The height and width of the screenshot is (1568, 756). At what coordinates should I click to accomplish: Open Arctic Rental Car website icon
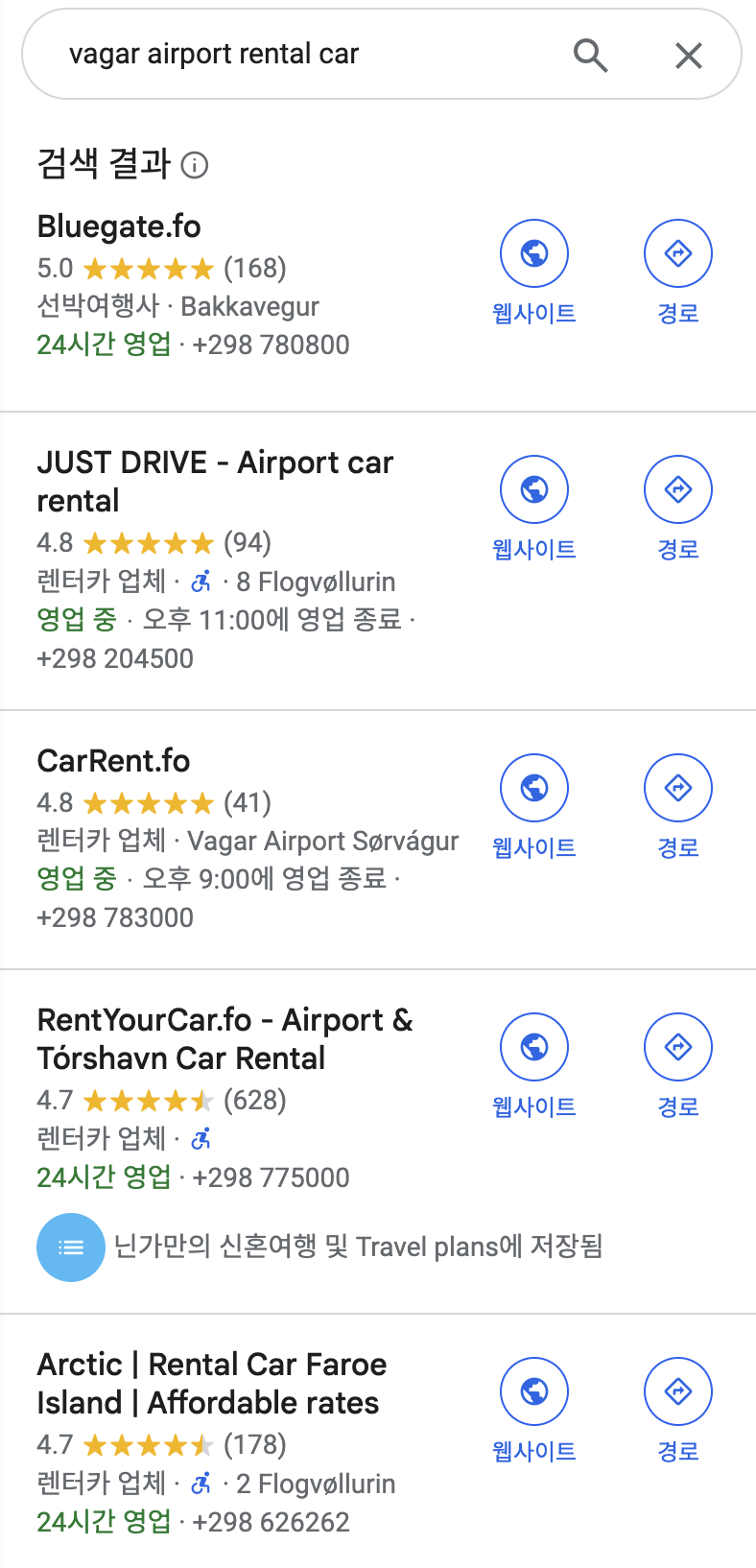[533, 1390]
